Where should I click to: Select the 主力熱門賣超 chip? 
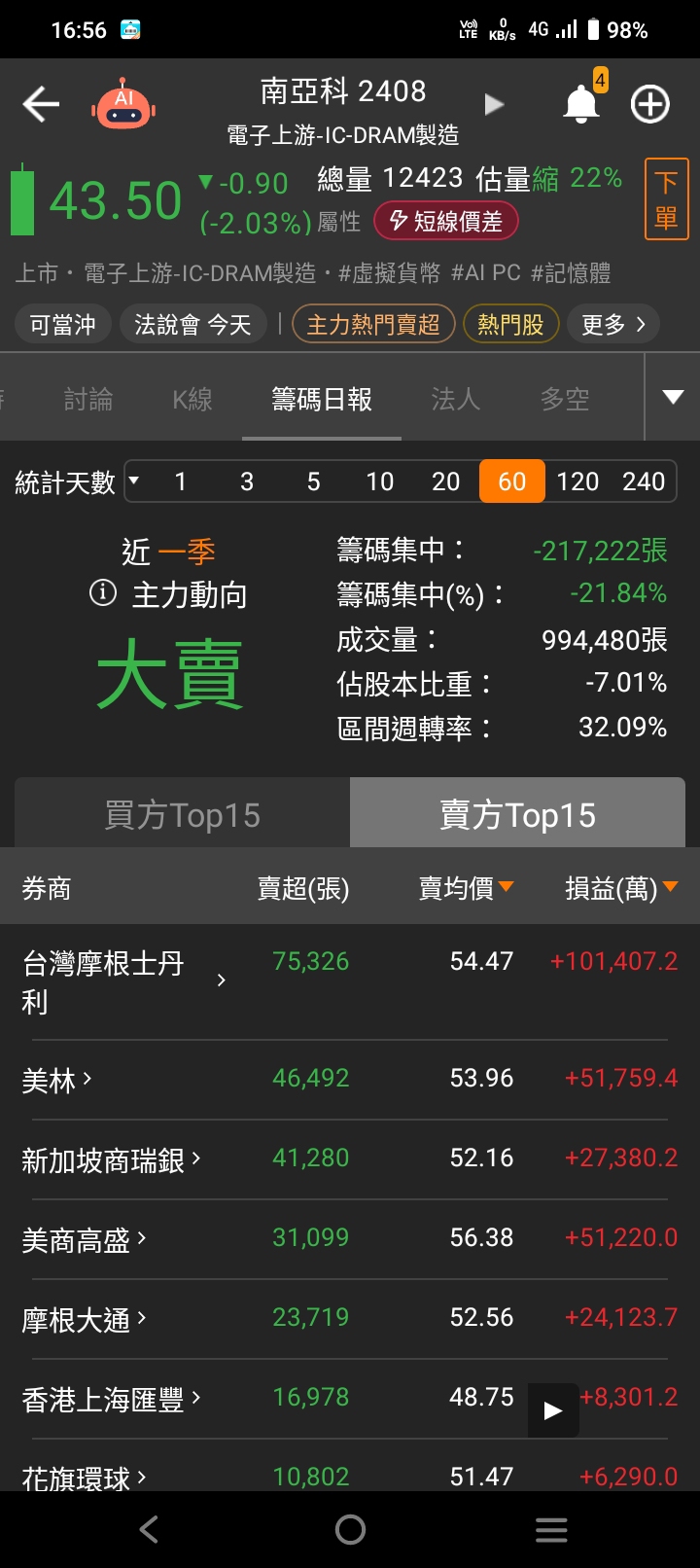point(373,324)
